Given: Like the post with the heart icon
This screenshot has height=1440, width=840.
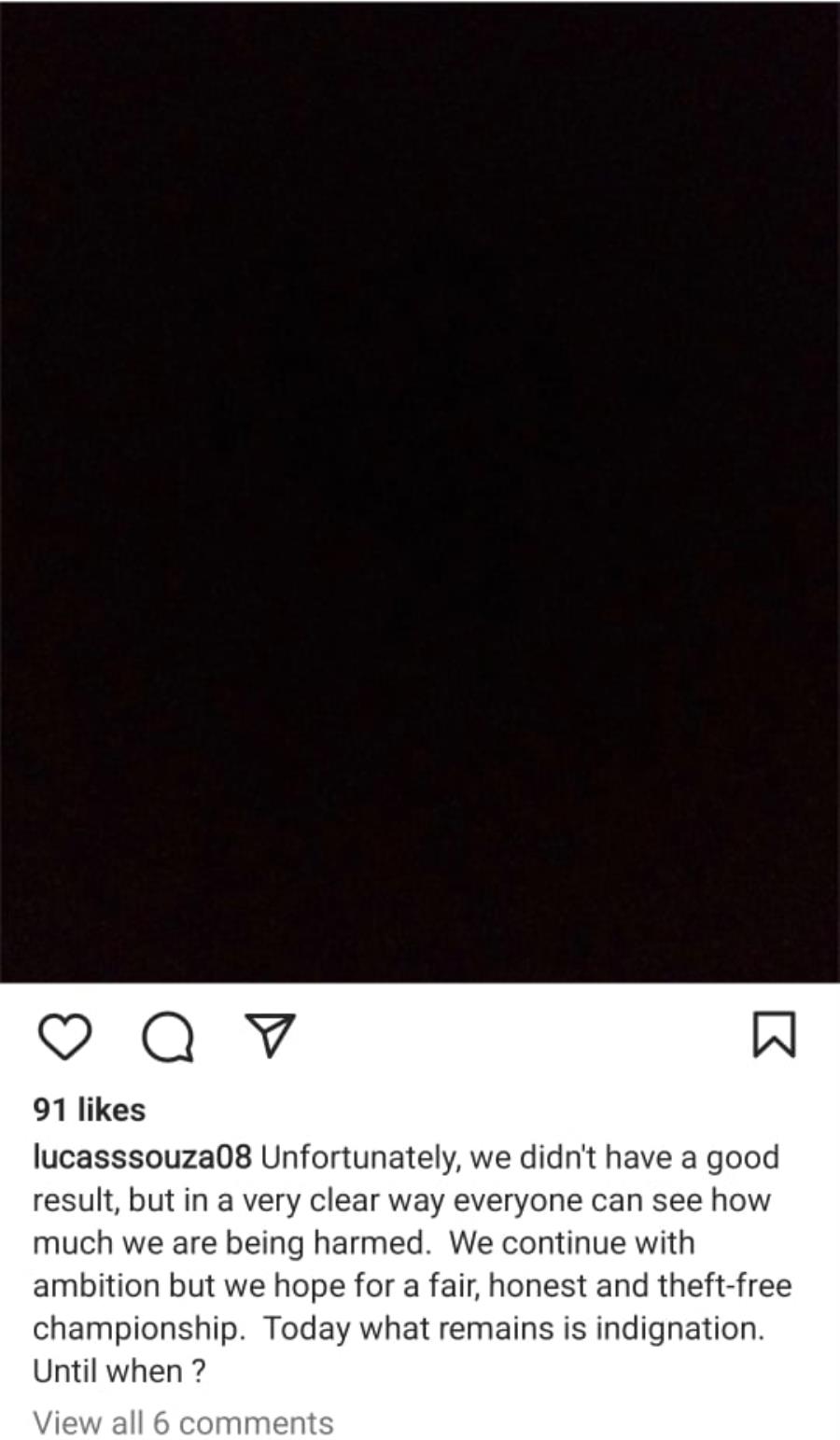Looking at the screenshot, I should click(x=64, y=1037).
